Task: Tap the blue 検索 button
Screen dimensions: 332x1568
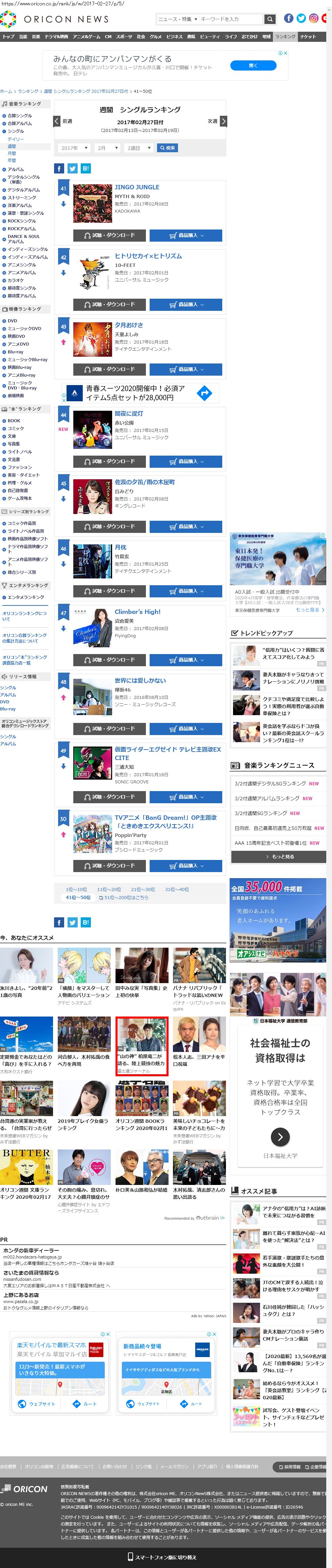Action: (x=168, y=148)
